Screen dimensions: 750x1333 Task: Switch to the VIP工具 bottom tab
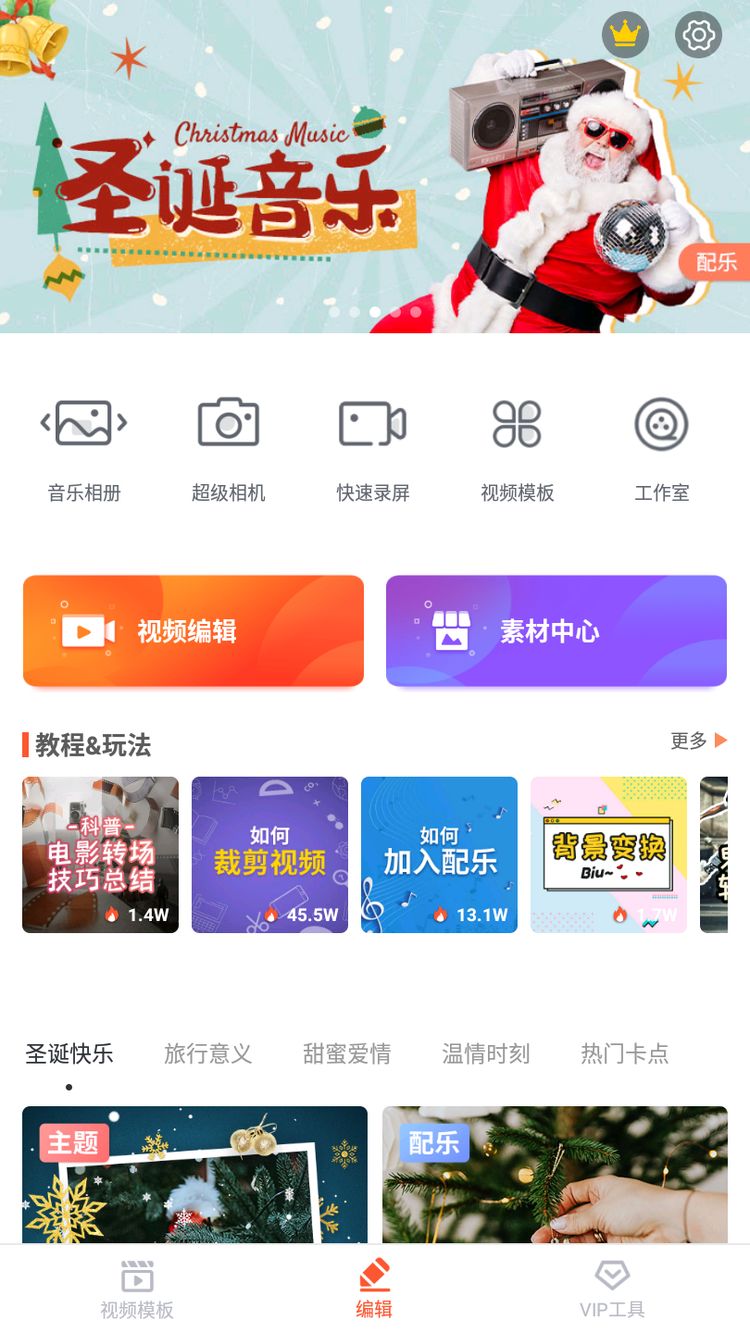pos(612,1290)
